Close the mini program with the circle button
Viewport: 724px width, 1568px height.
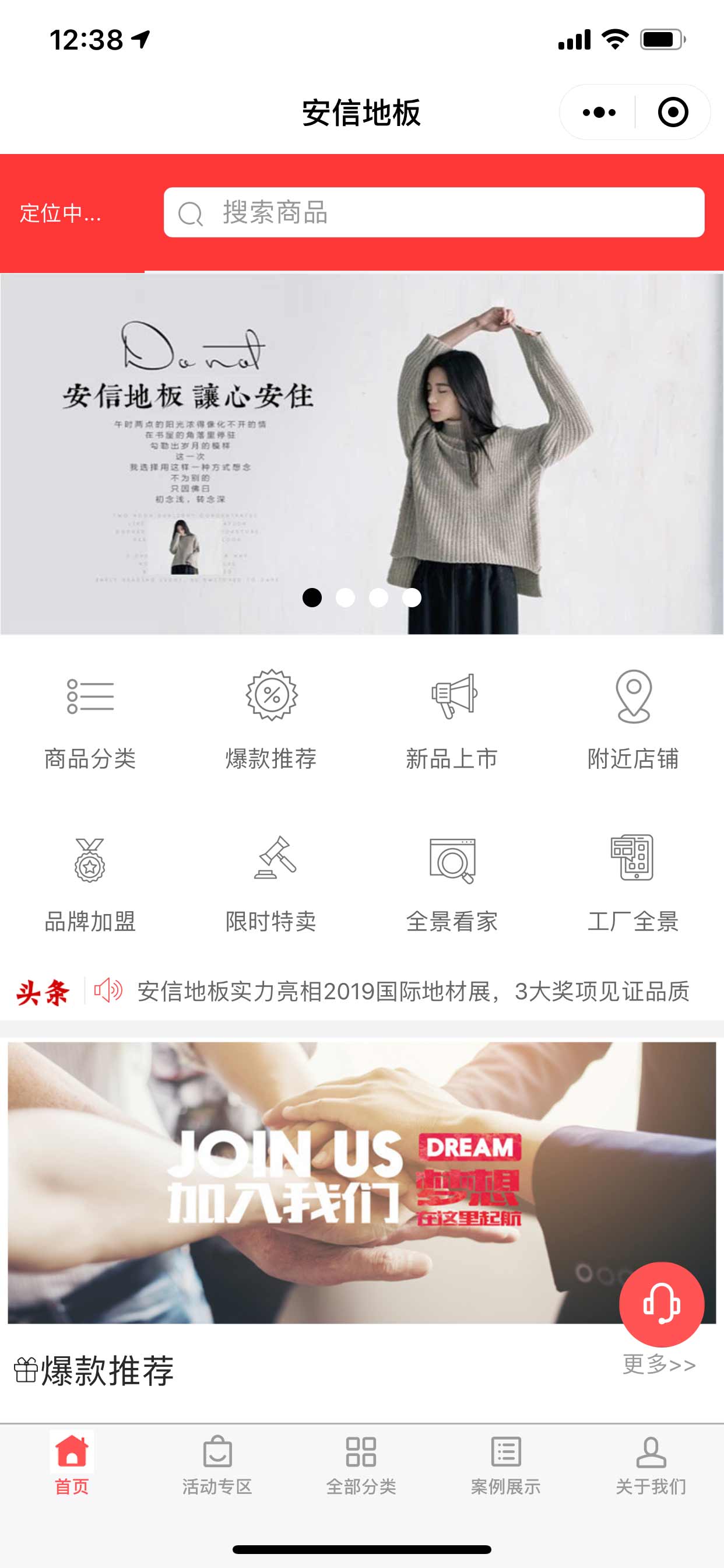tap(673, 113)
